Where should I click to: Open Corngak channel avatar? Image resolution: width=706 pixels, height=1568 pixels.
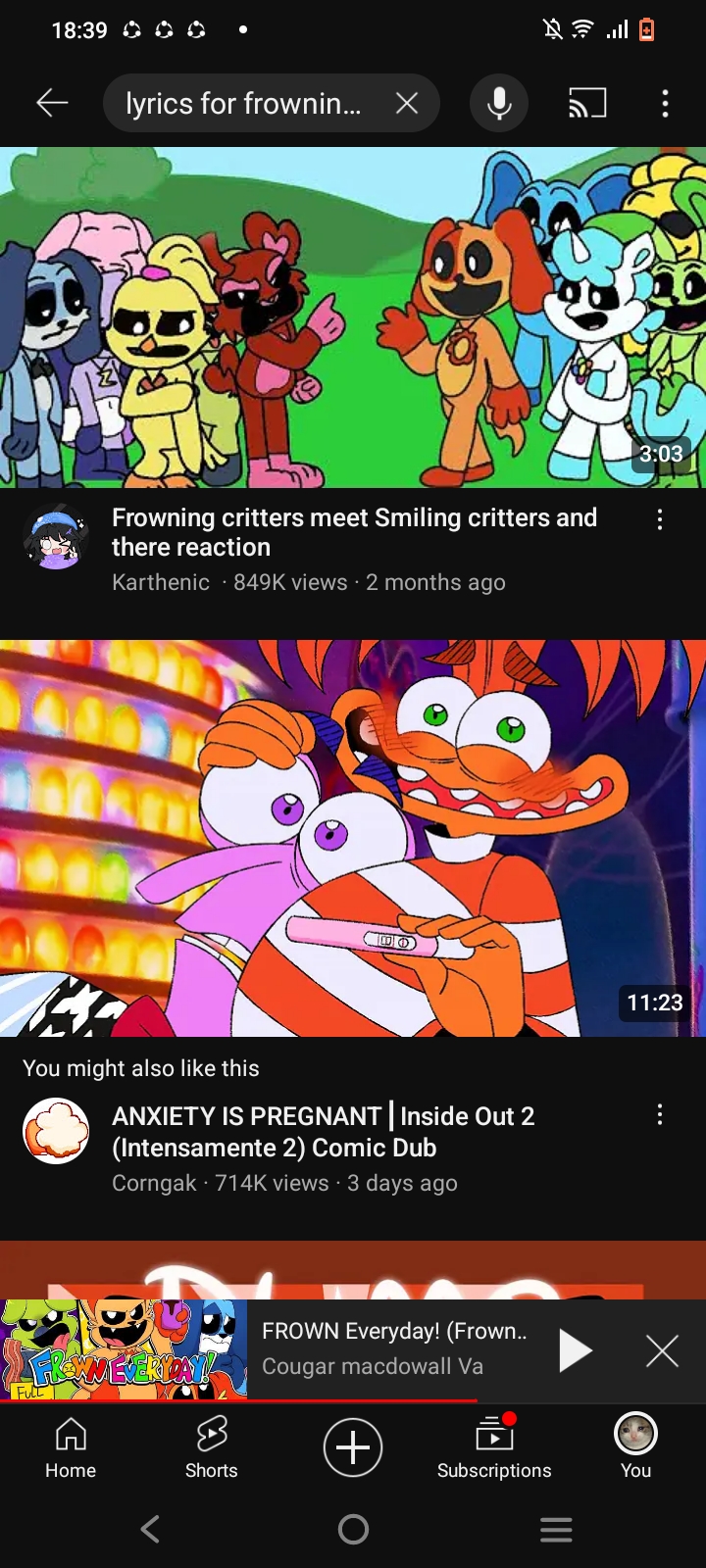(56, 1131)
